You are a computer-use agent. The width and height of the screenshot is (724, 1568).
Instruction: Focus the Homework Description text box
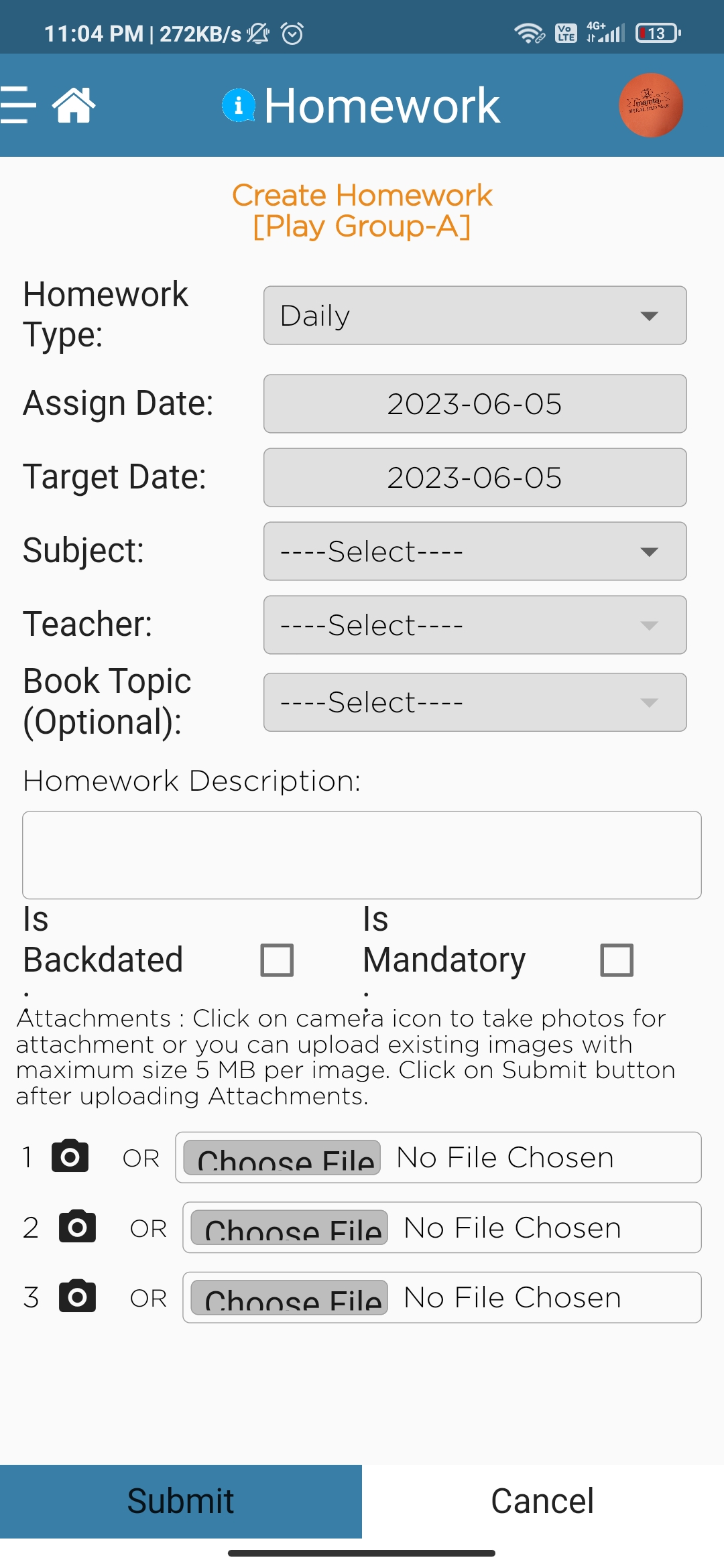pyautogui.click(x=362, y=855)
